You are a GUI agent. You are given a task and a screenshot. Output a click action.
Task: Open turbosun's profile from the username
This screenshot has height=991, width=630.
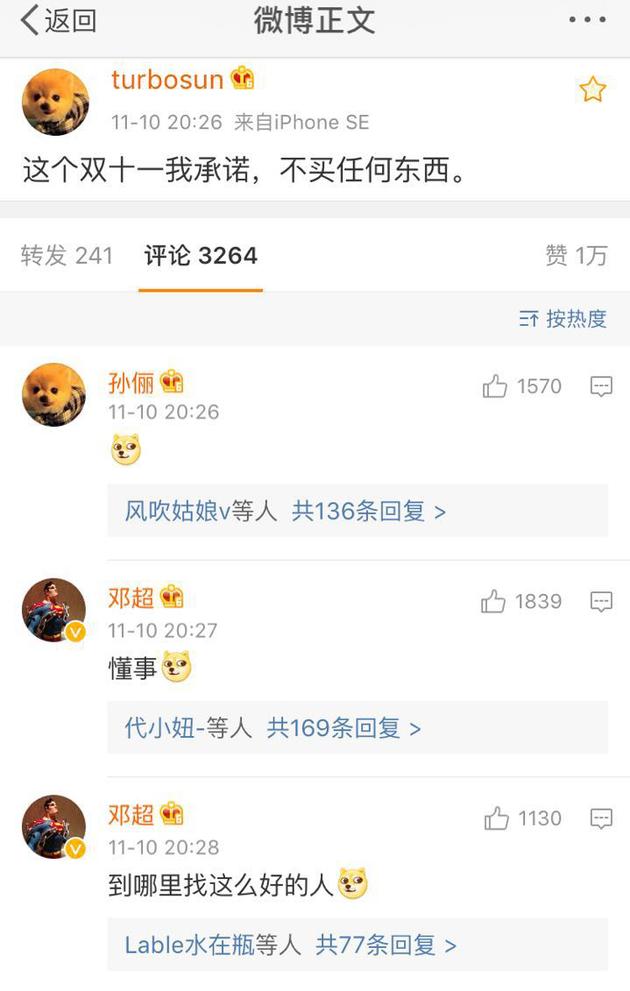[167, 80]
